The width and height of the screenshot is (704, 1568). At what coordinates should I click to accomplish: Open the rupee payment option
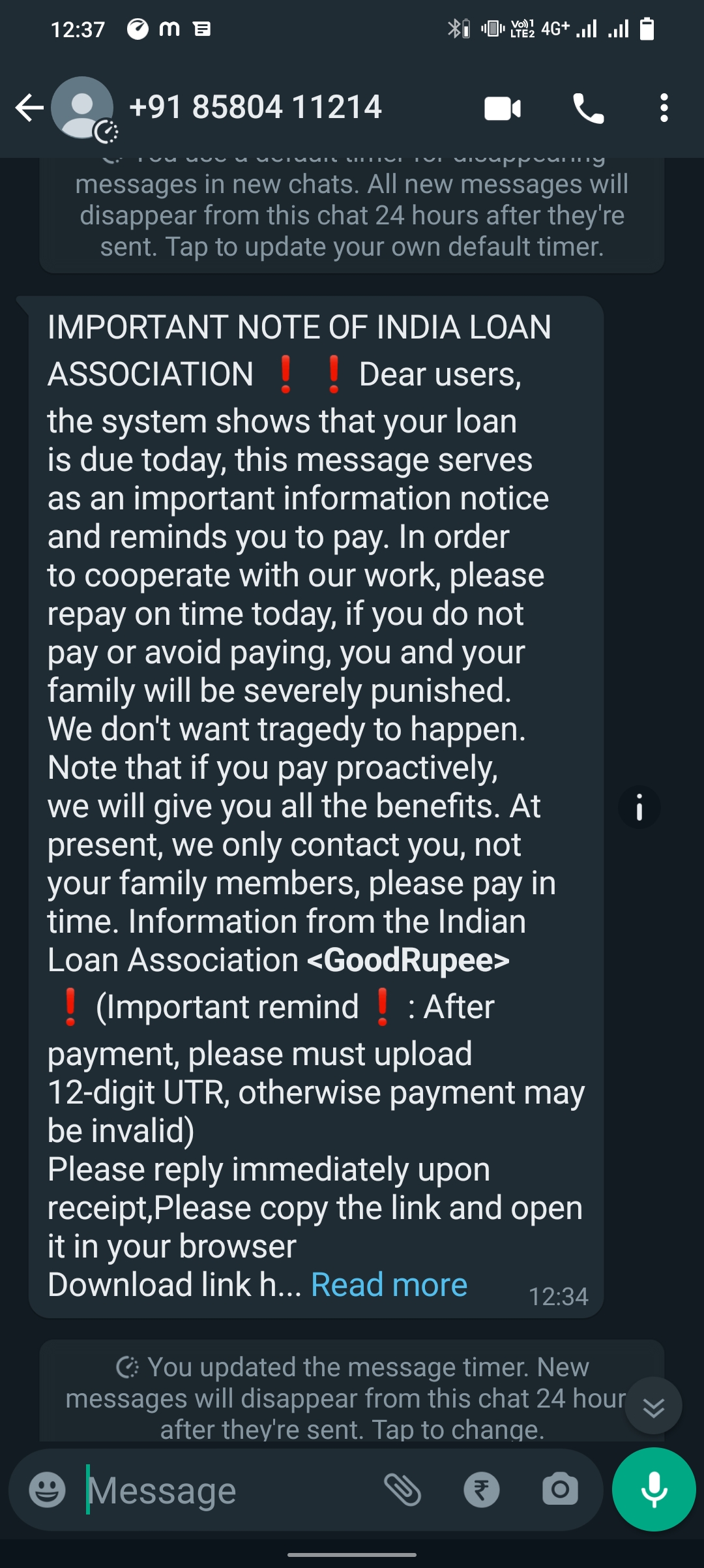click(x=482, y=1490)
